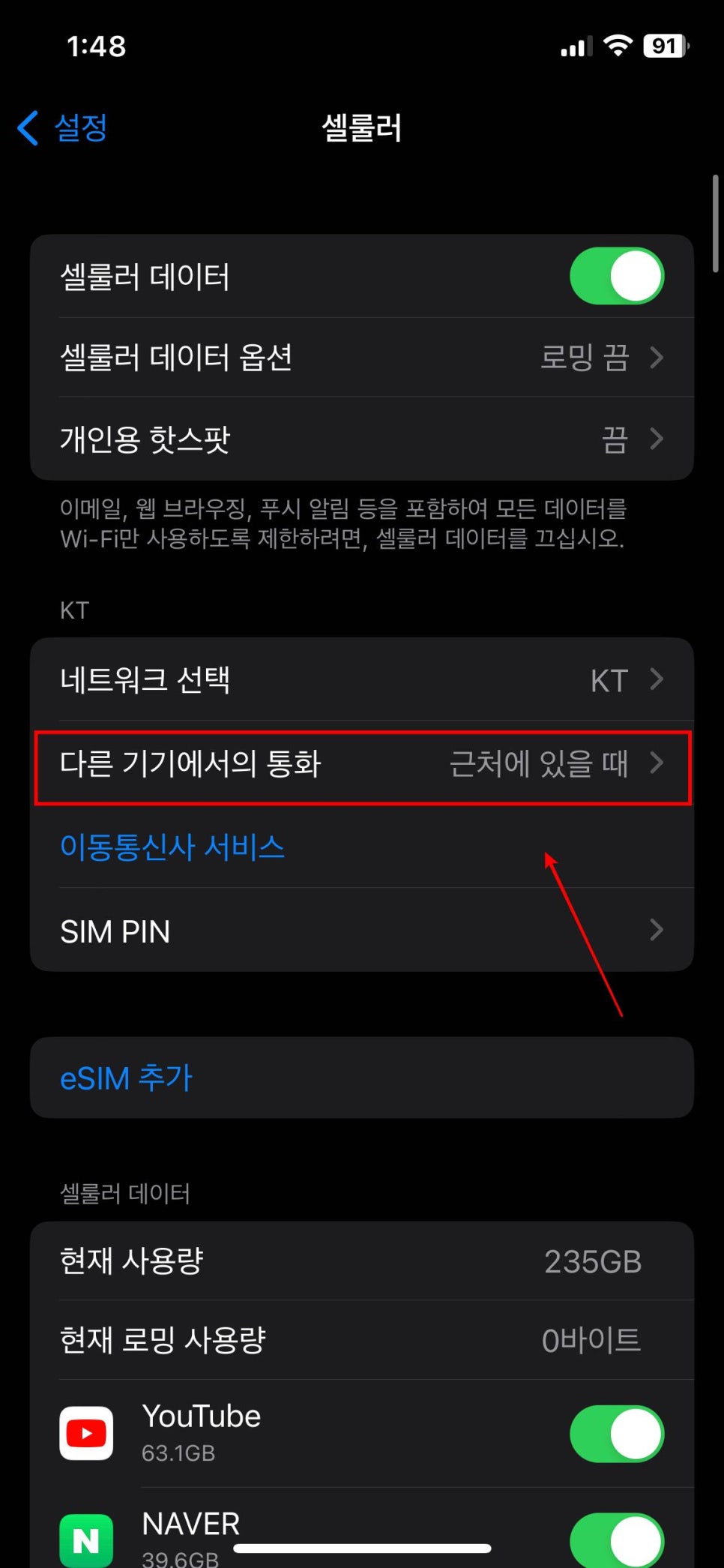The image size is (724, 1568).
Task: Open 개인용 핫스팟 settings
Action: click(x=362, y=439)
